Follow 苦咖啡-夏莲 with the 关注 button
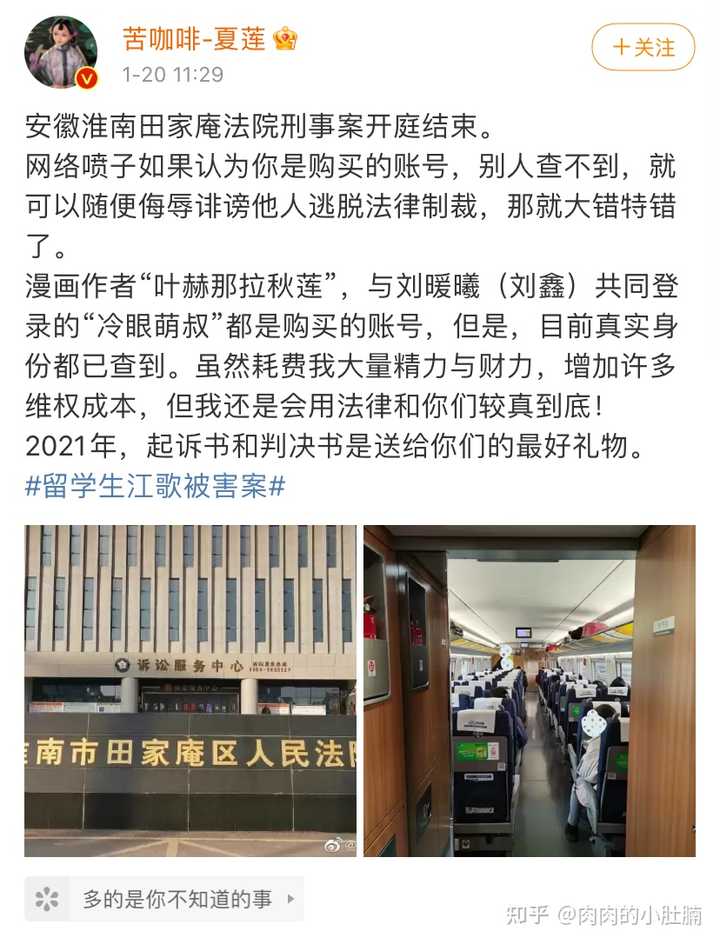The image size is (720, 944). [642, 47]
